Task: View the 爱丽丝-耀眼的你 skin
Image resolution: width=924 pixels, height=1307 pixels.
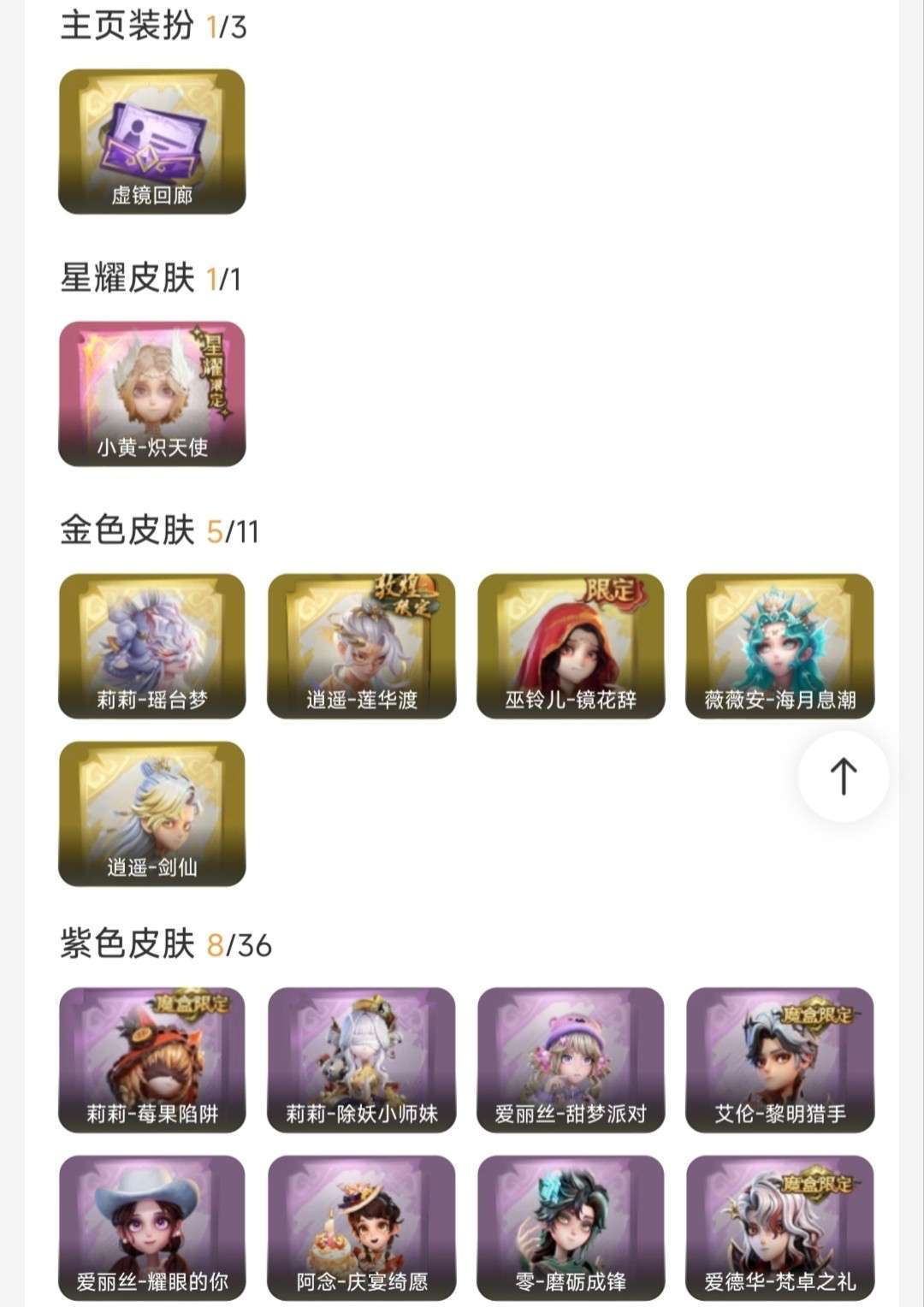Action: click(152, 1227)
